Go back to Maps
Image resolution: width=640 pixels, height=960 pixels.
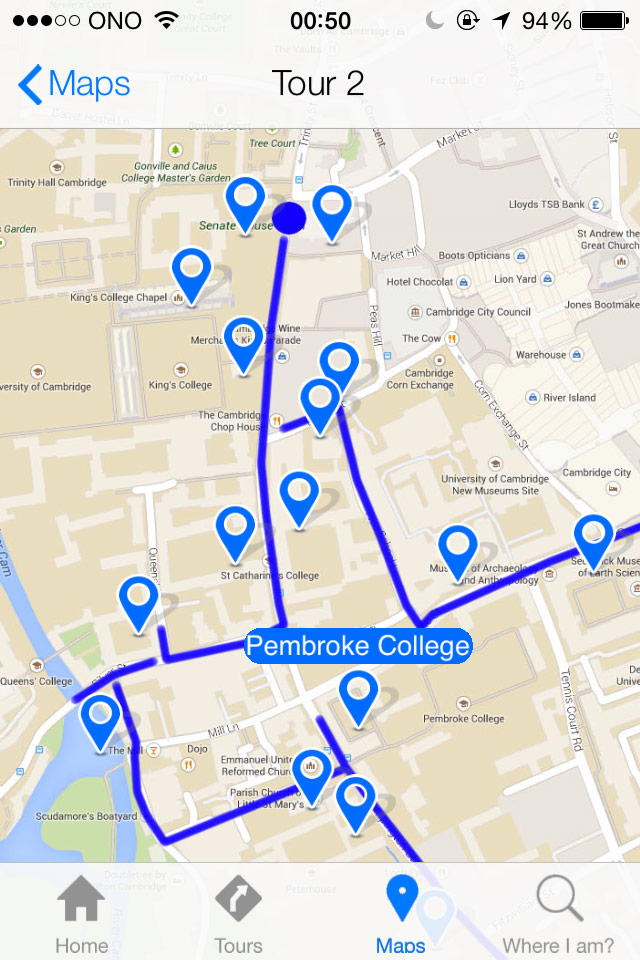pyautogui.click(x=75, y=84)
